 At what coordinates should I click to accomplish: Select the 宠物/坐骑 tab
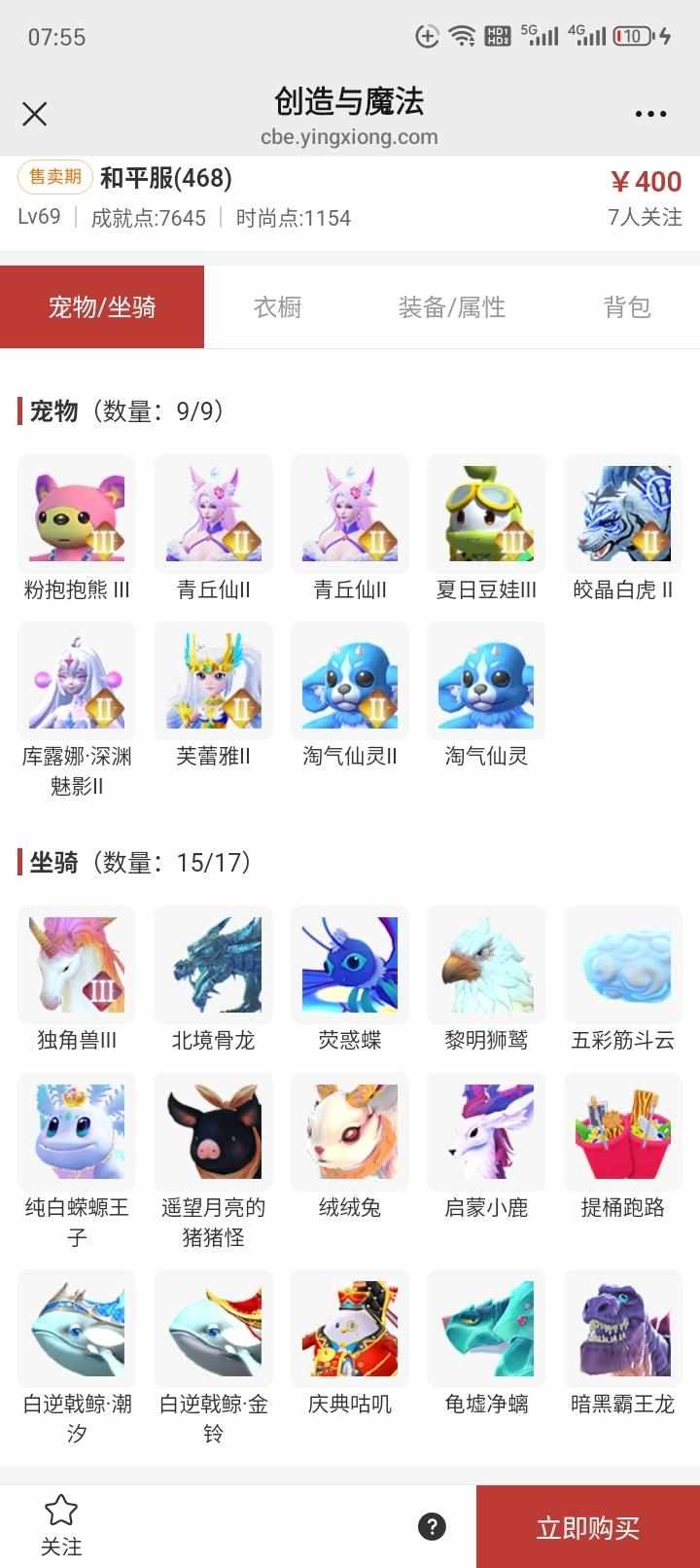(x=102, y=307)
